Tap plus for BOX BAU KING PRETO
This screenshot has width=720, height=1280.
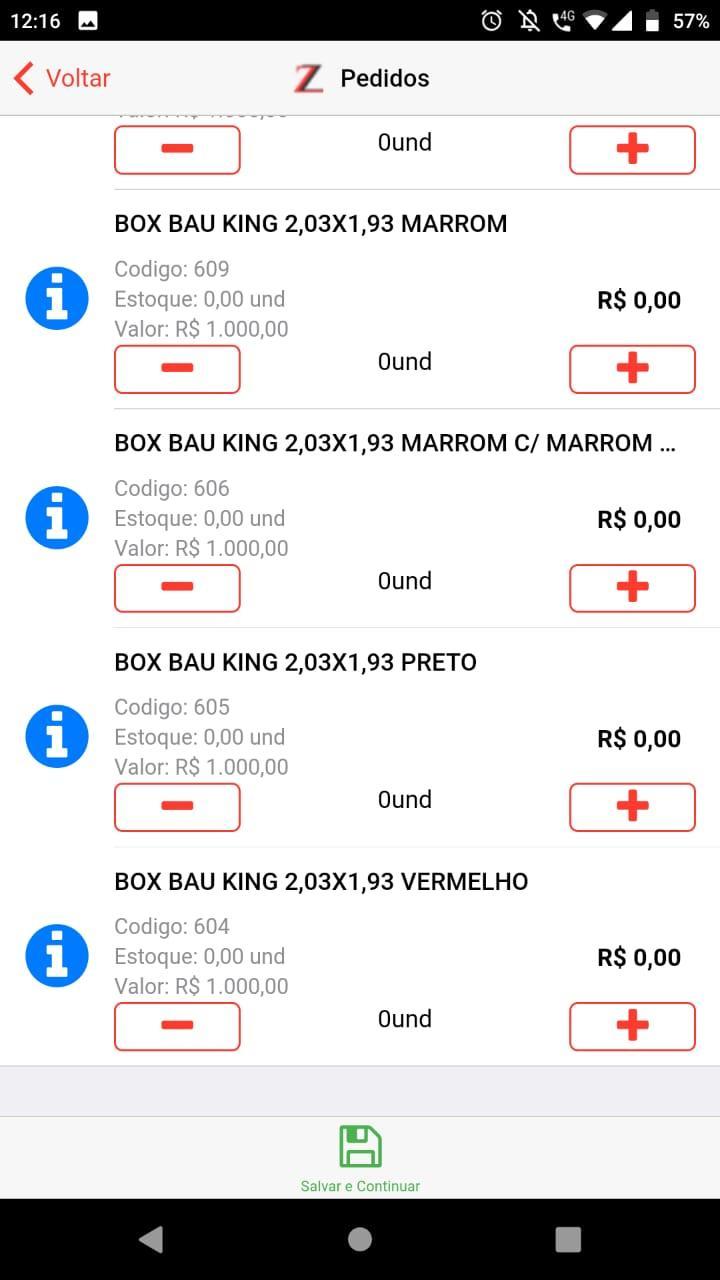pos(632,807)
